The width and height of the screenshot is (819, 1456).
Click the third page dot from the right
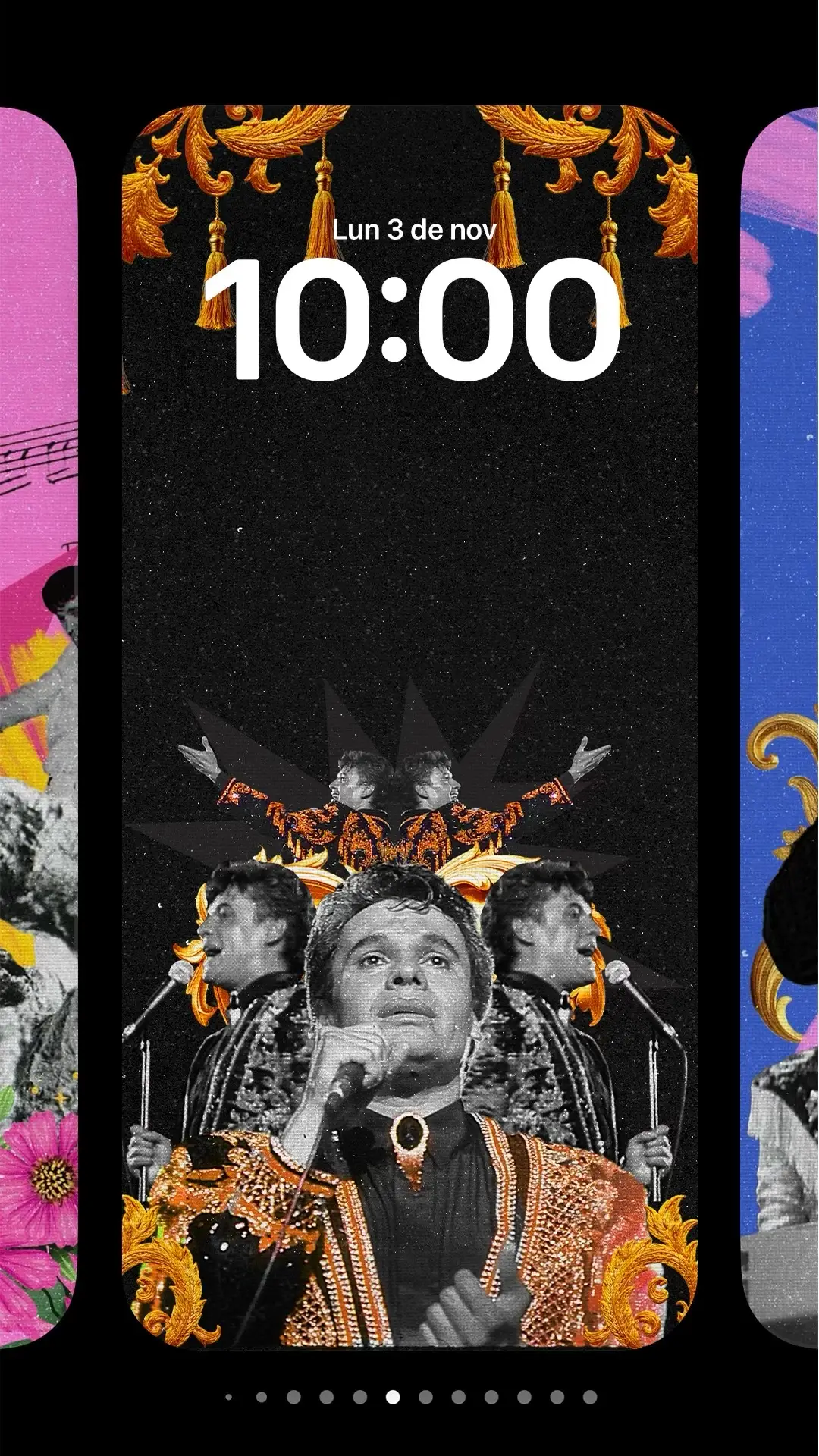pos(522,1397)
